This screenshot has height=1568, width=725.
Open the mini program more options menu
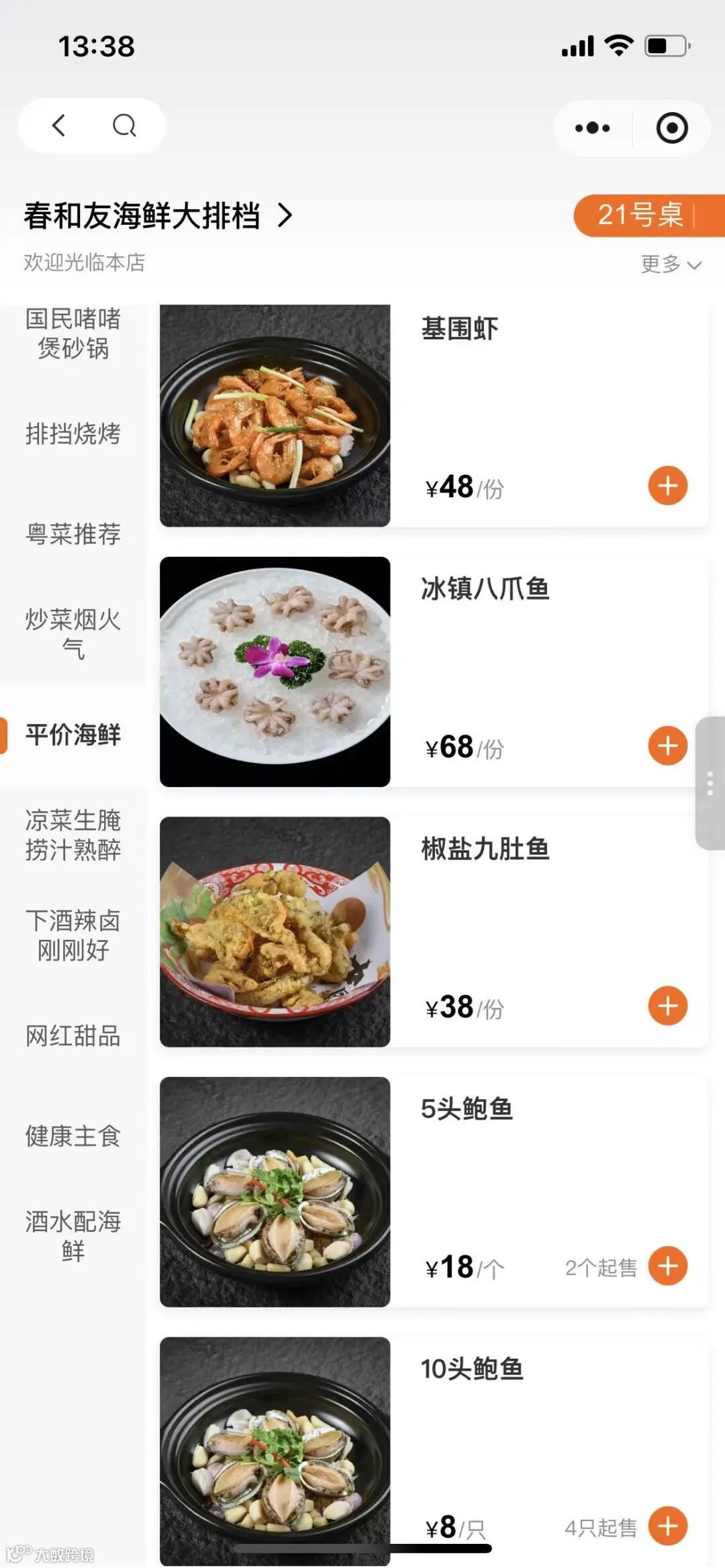coord(593,128)
